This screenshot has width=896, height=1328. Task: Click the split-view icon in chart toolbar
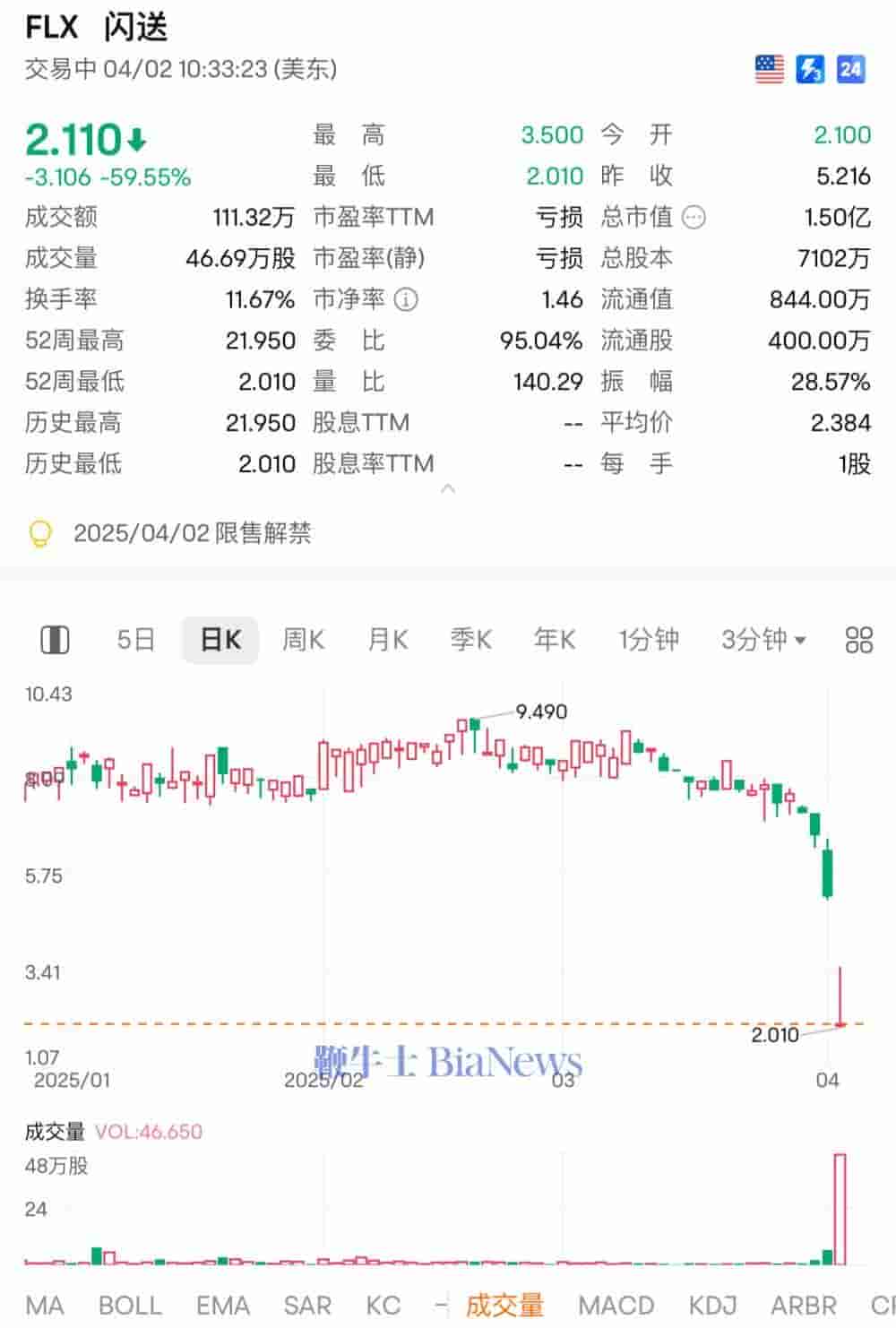[x=56, y=640]
